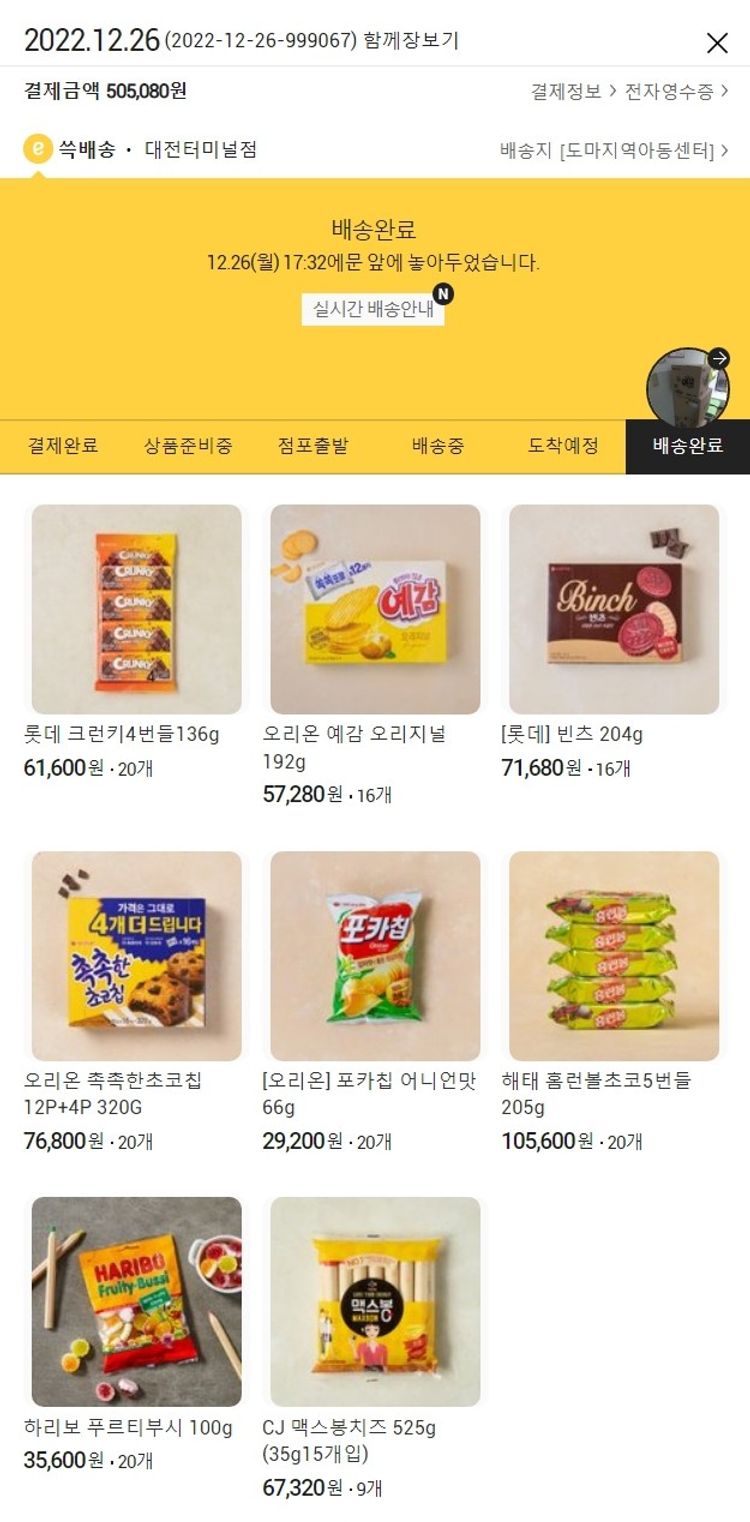Image resolution: width=750 pixels, height=1522 pixels.
Task: Open the 오리온 예감 오리지널 192g product
Action: (x=375, y=609)
